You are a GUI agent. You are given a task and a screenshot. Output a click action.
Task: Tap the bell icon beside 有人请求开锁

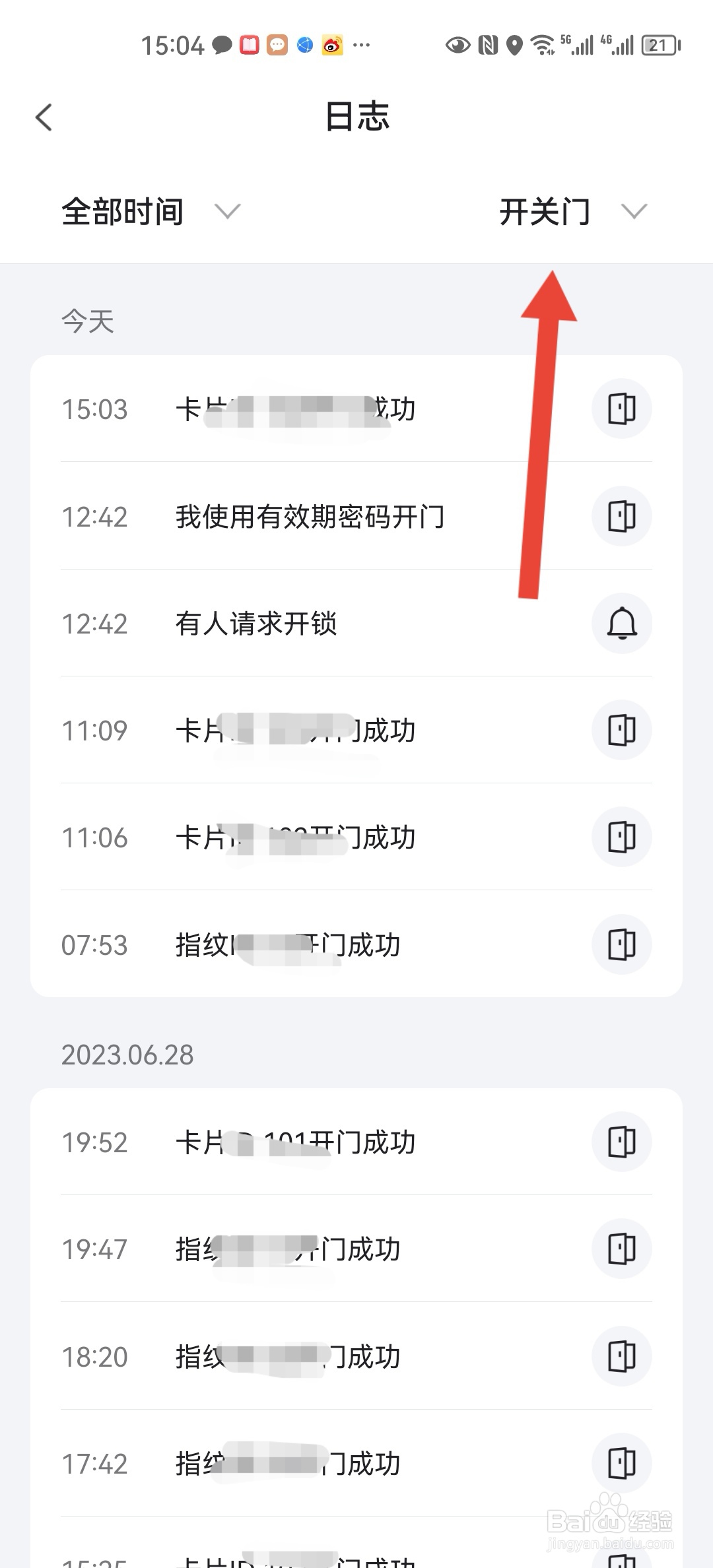click(x=621, y=624)
